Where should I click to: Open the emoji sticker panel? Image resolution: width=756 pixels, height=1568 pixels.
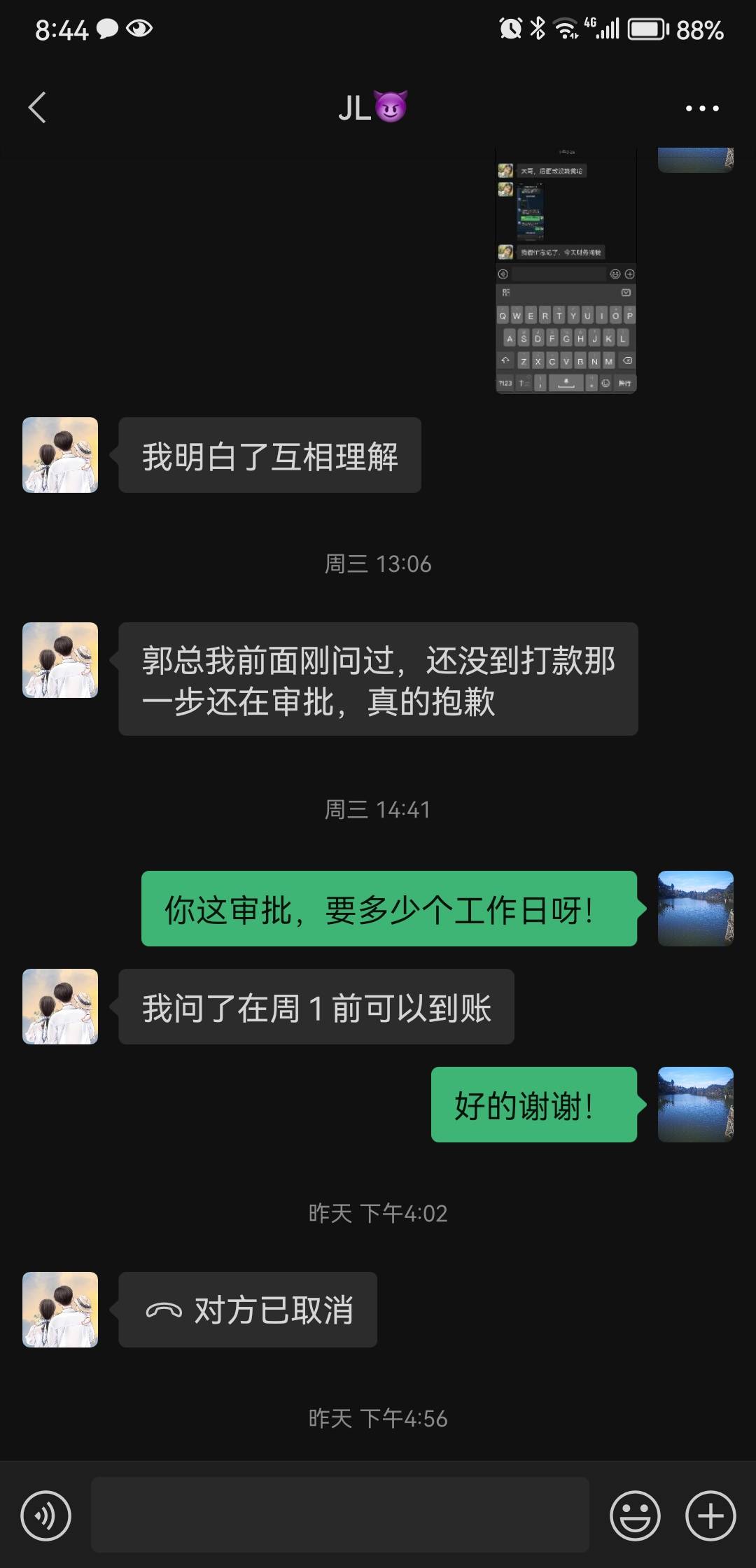pos(635,1515)
